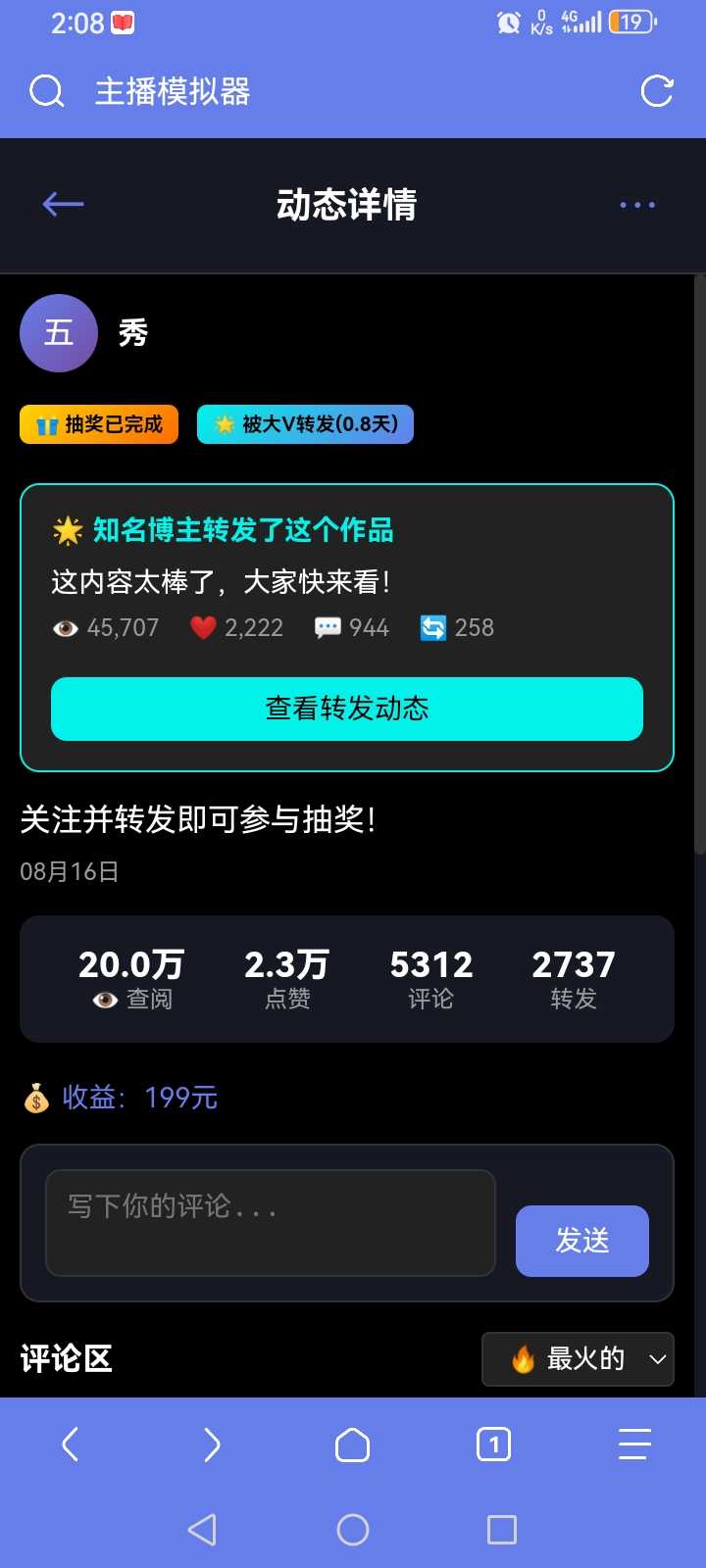Tap the 查看转发动态 button
The height and width of the screenshot is (1568, 706).
tap(347, 709)
